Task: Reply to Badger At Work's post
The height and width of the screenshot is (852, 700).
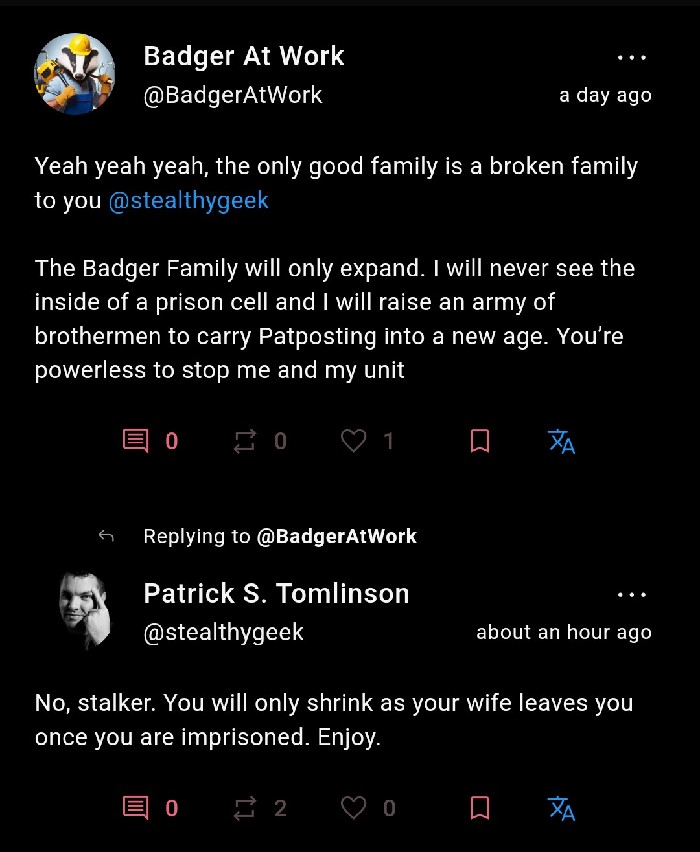Action: [135, 441]
